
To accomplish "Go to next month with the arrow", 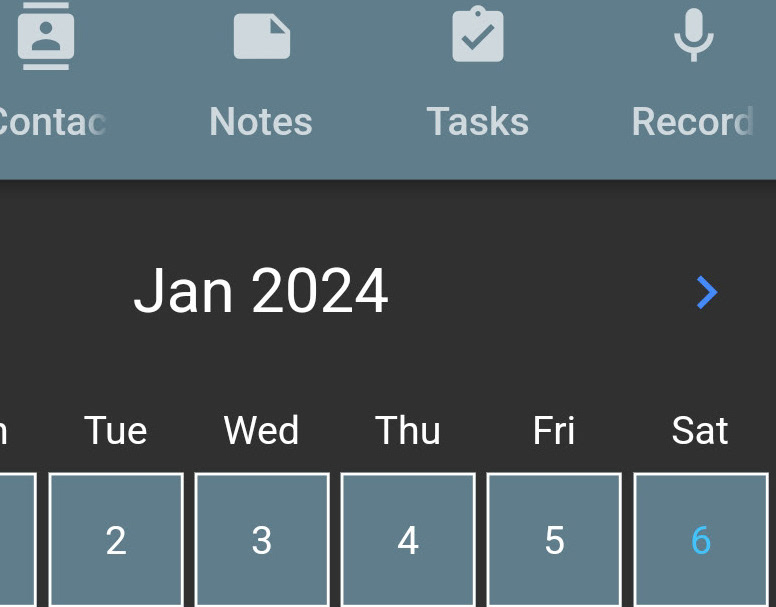I will tap(706, 292).
